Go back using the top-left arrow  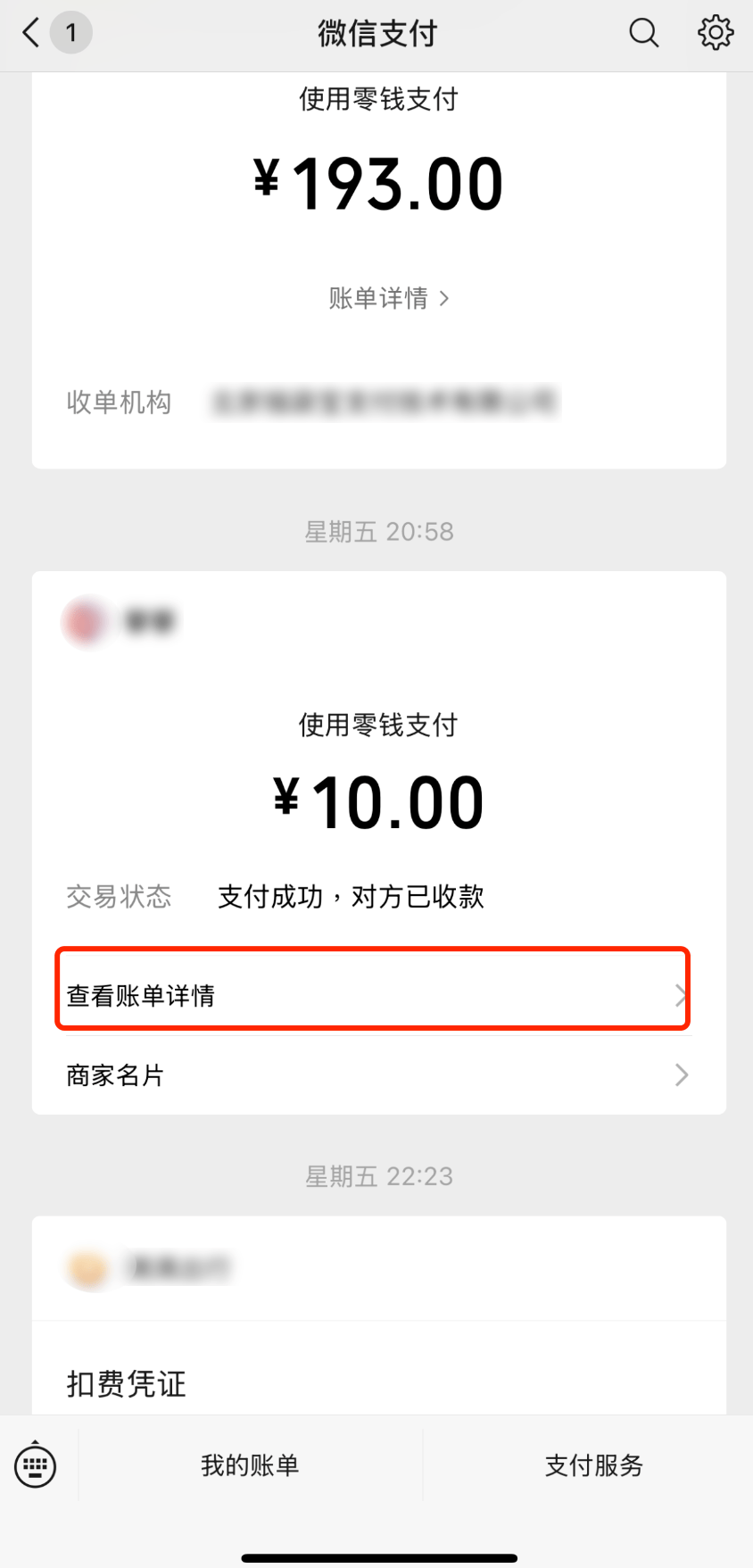(31, 34)
